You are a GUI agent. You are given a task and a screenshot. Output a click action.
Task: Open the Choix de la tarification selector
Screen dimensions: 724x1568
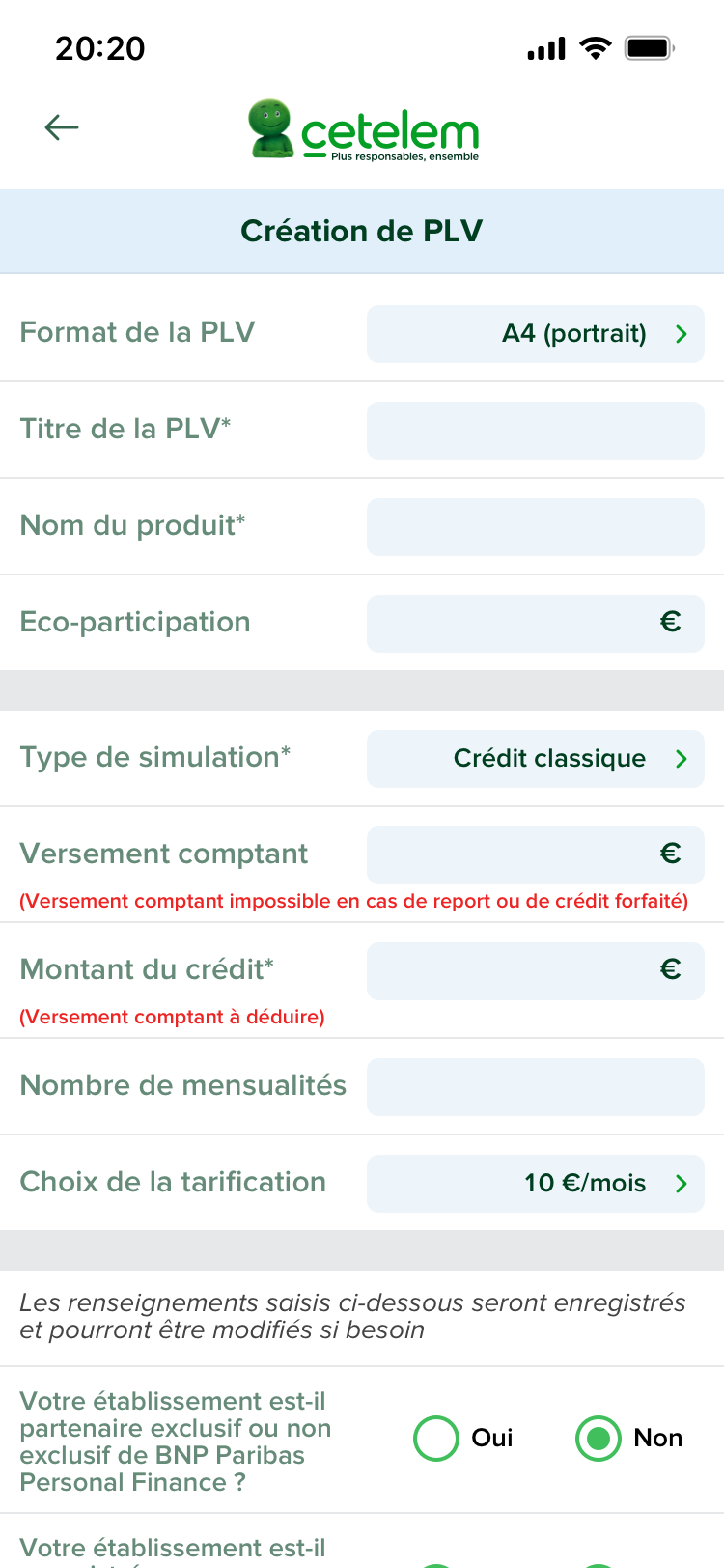coord(536,1183)
